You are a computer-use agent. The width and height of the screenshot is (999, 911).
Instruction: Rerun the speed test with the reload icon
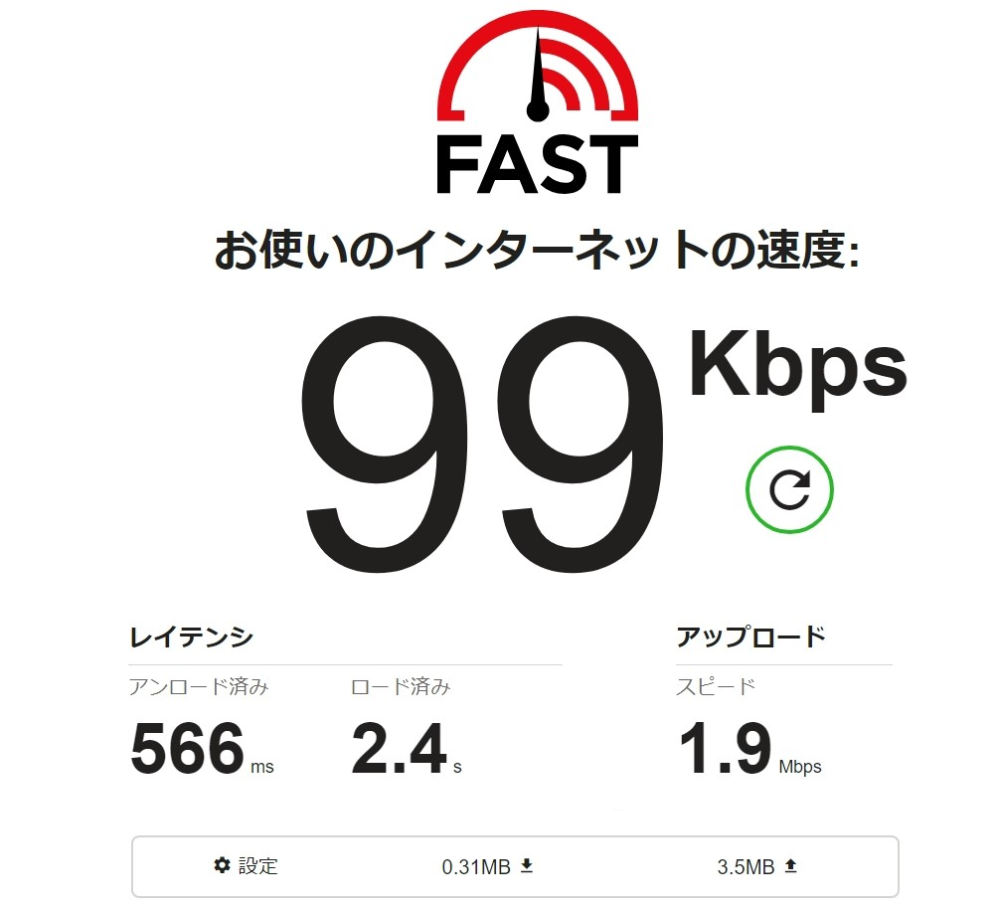789,489
